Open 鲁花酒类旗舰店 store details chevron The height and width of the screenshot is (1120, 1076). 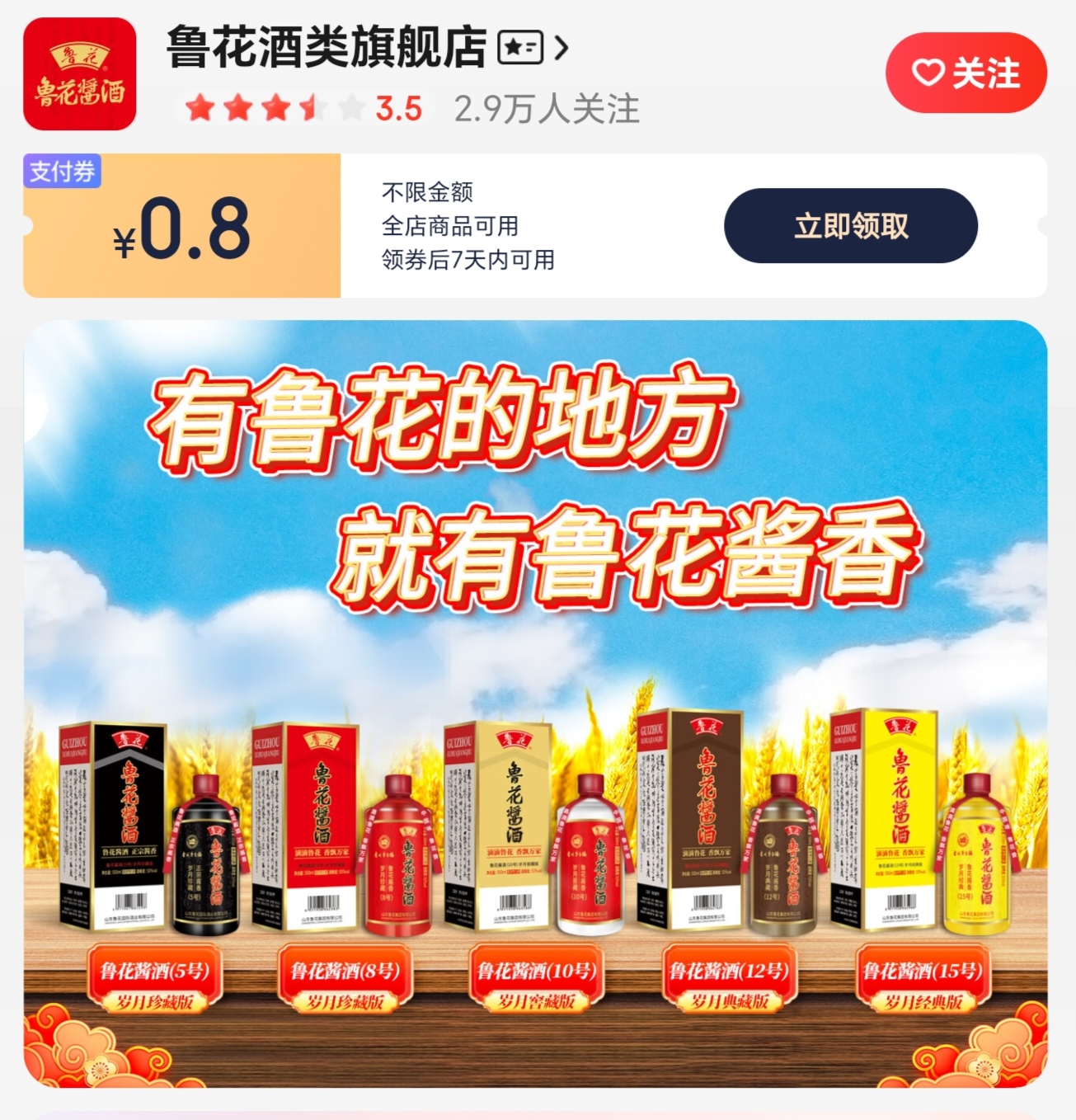pos(561,49)
